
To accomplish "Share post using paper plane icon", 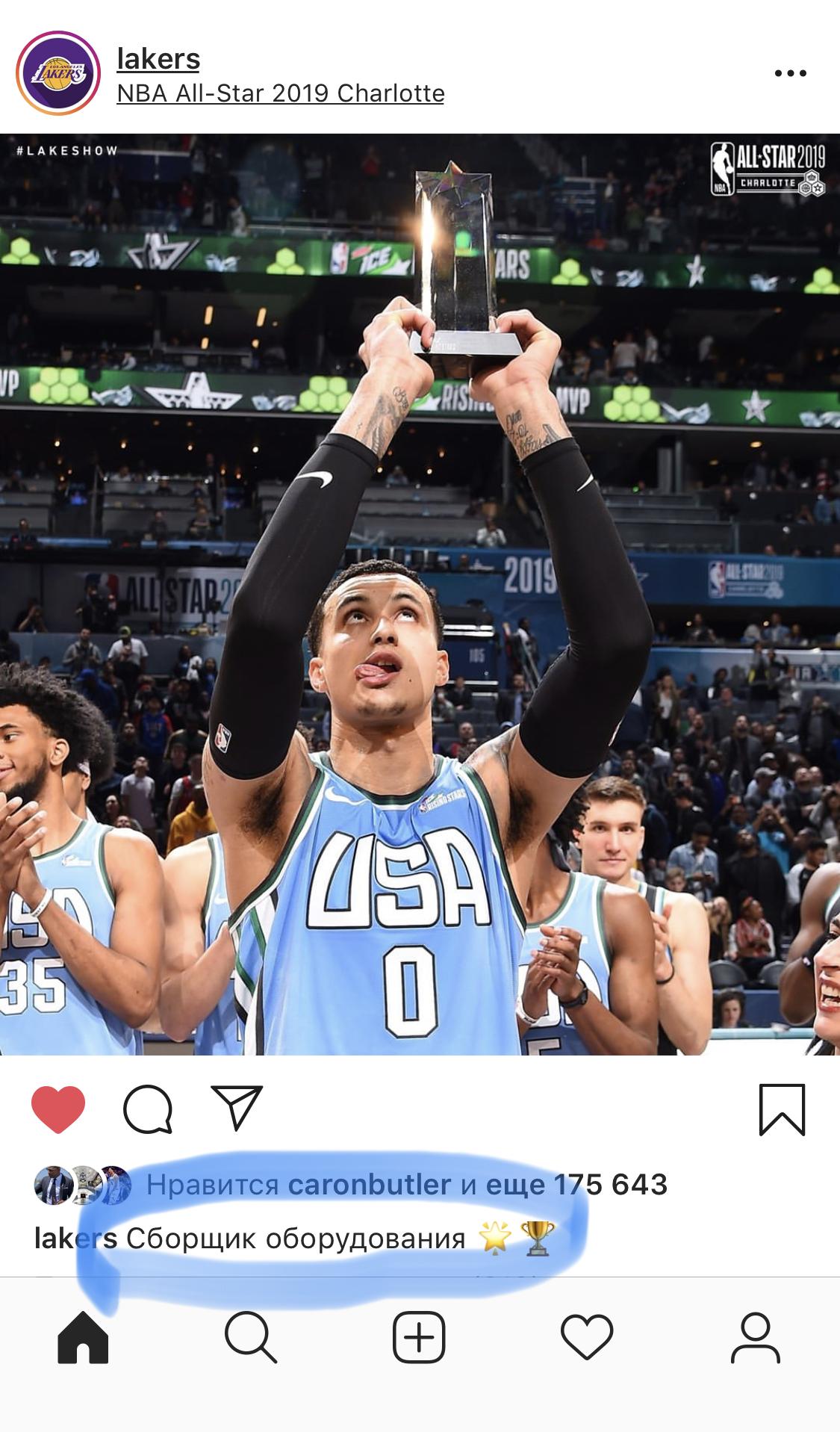I will [x=237, y=1107].
